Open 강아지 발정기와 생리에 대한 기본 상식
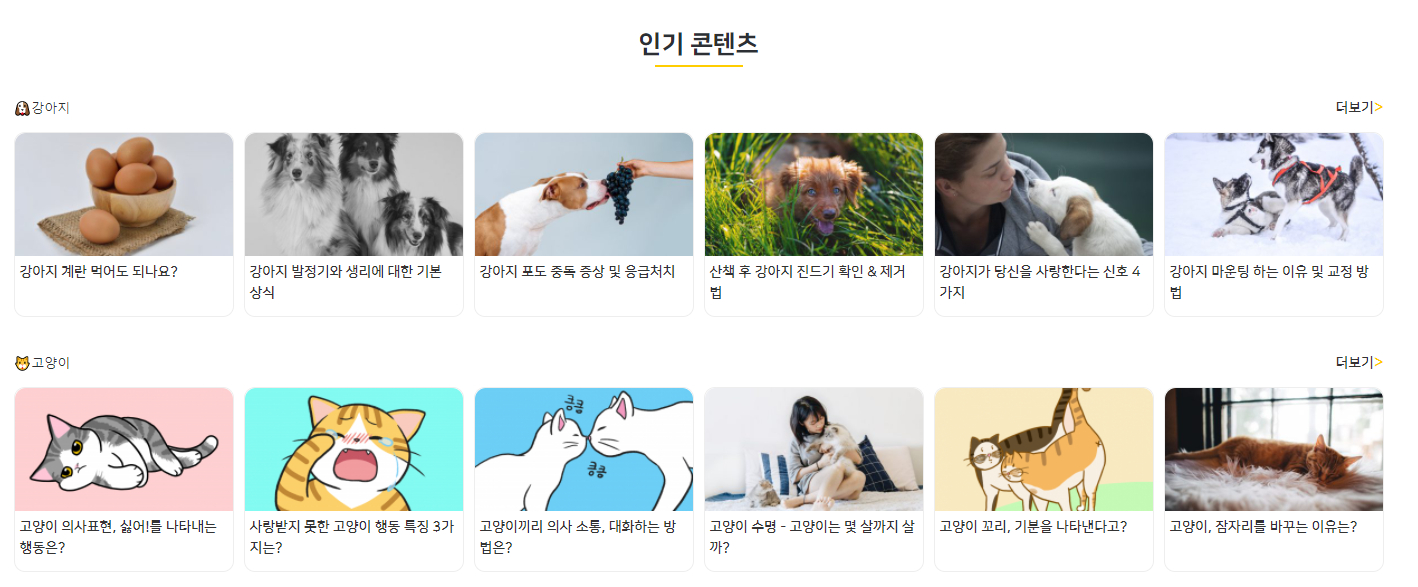The image size is (1418, 587). point(354,225)
